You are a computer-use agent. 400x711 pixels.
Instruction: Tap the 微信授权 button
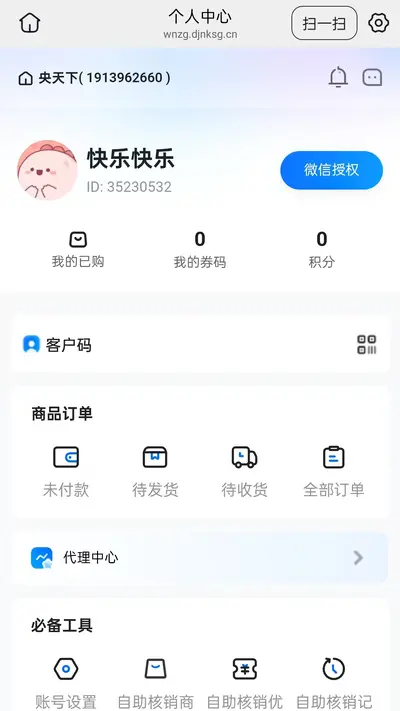pyautogui.click(x=332, y=170)
